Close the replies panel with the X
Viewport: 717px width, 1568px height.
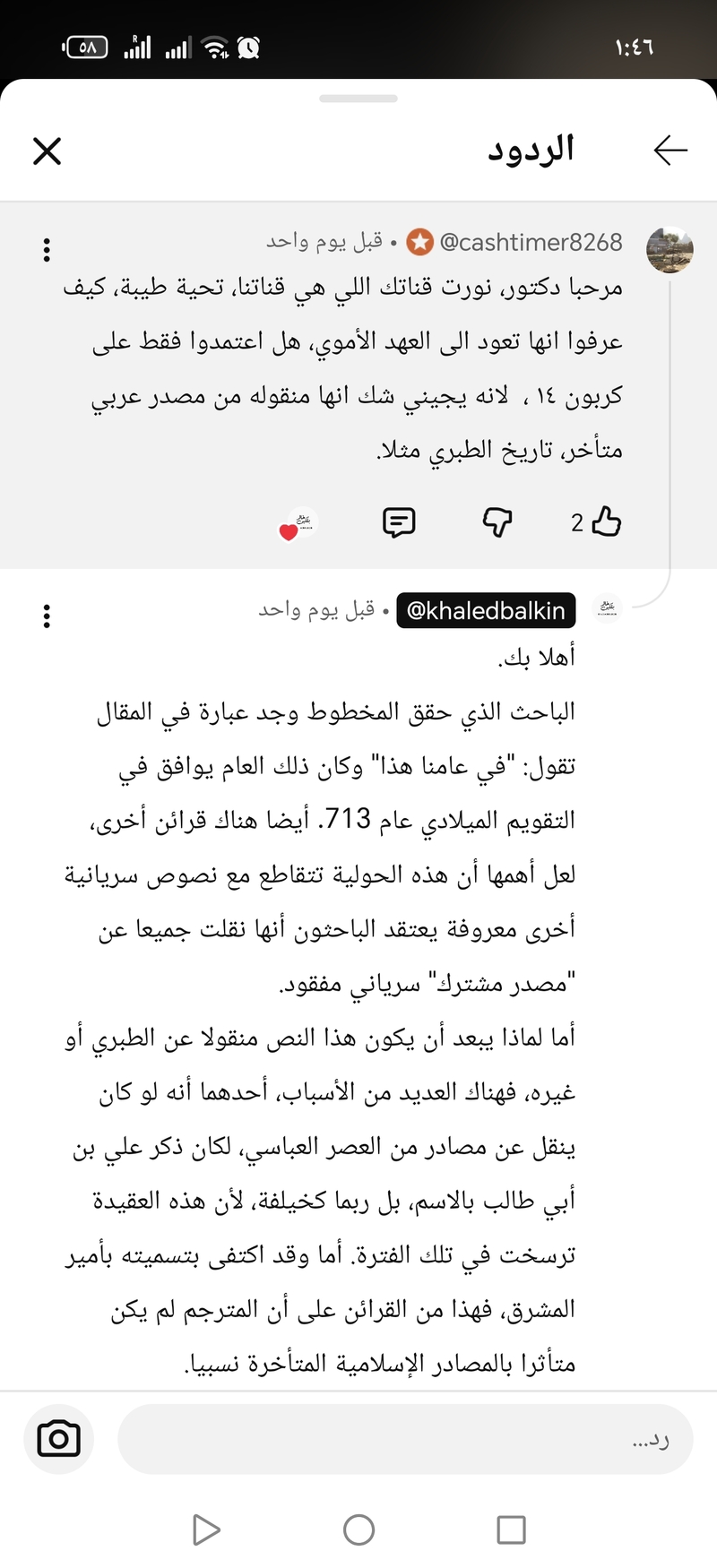47,151
